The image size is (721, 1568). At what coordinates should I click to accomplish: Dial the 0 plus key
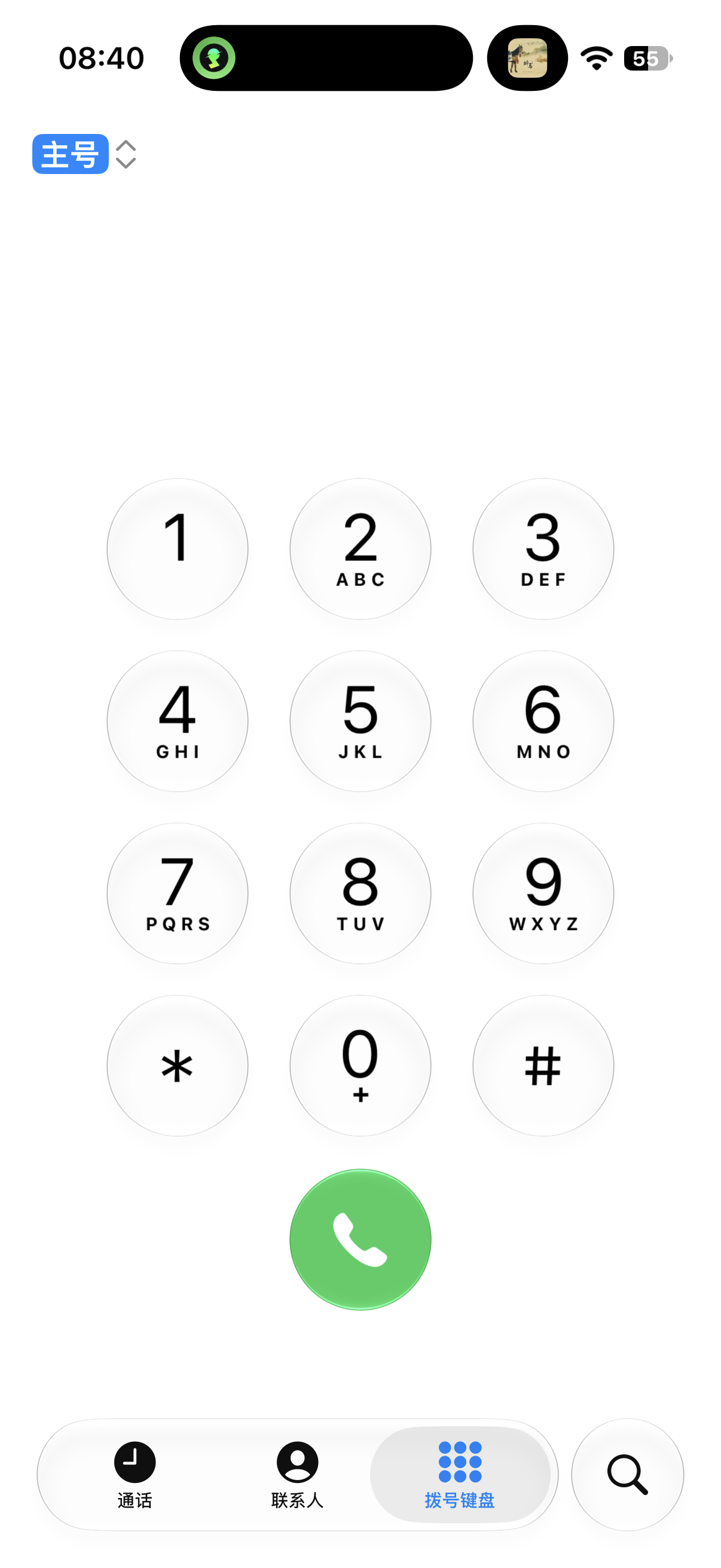click(x=360, y=1066)
